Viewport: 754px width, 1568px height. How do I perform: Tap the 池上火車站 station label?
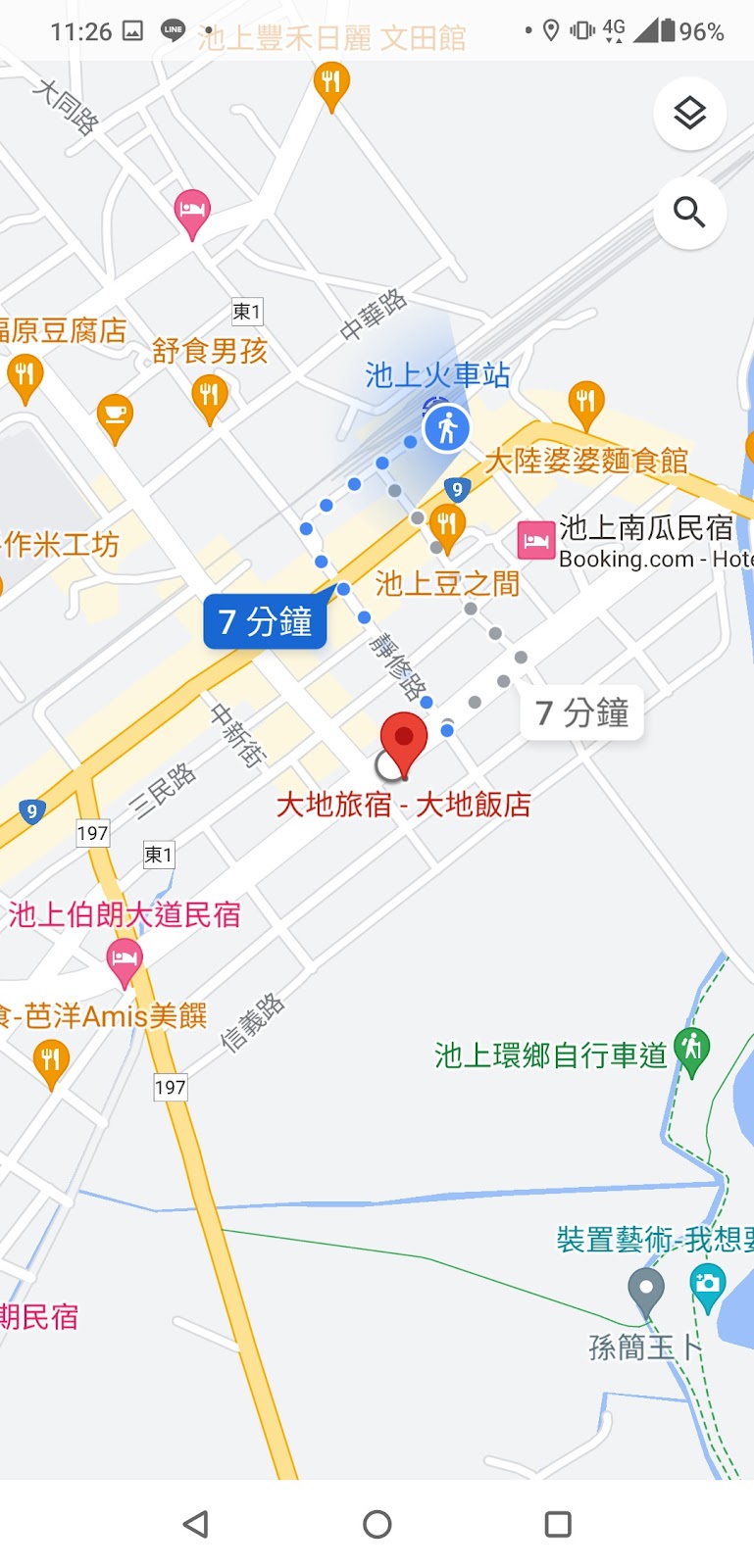coord(437,374)
